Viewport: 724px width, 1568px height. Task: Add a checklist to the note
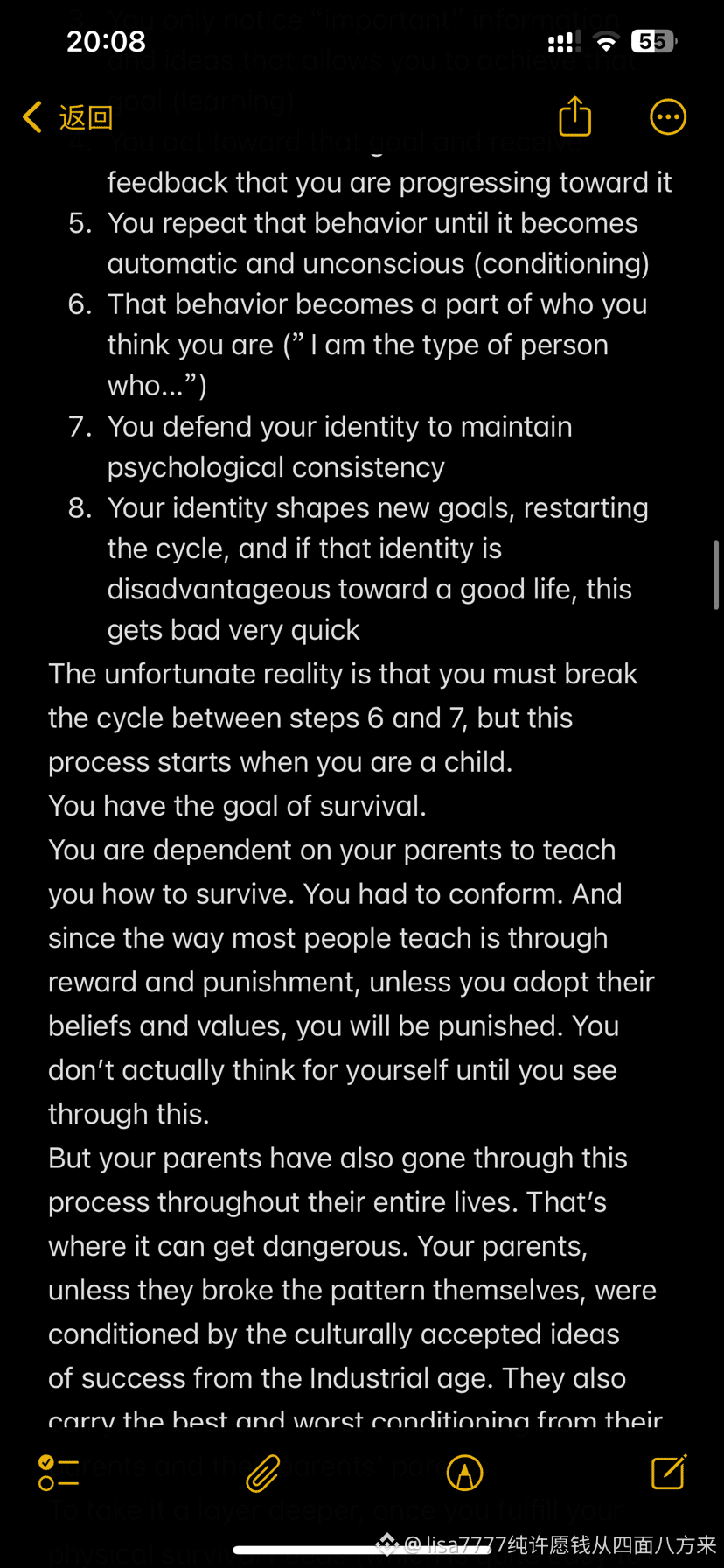[x=59, y=1473]
